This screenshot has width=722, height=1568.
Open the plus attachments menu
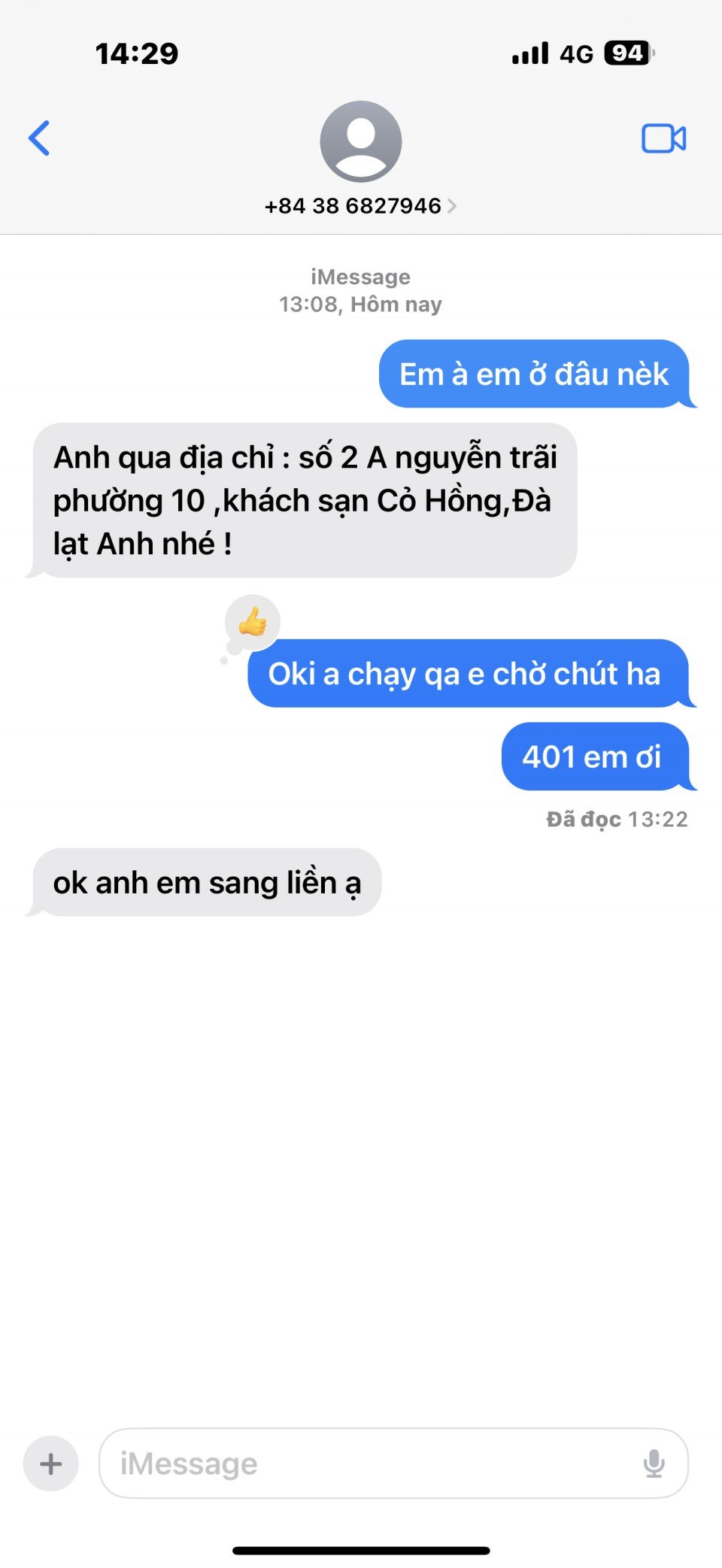(51, 1463)
